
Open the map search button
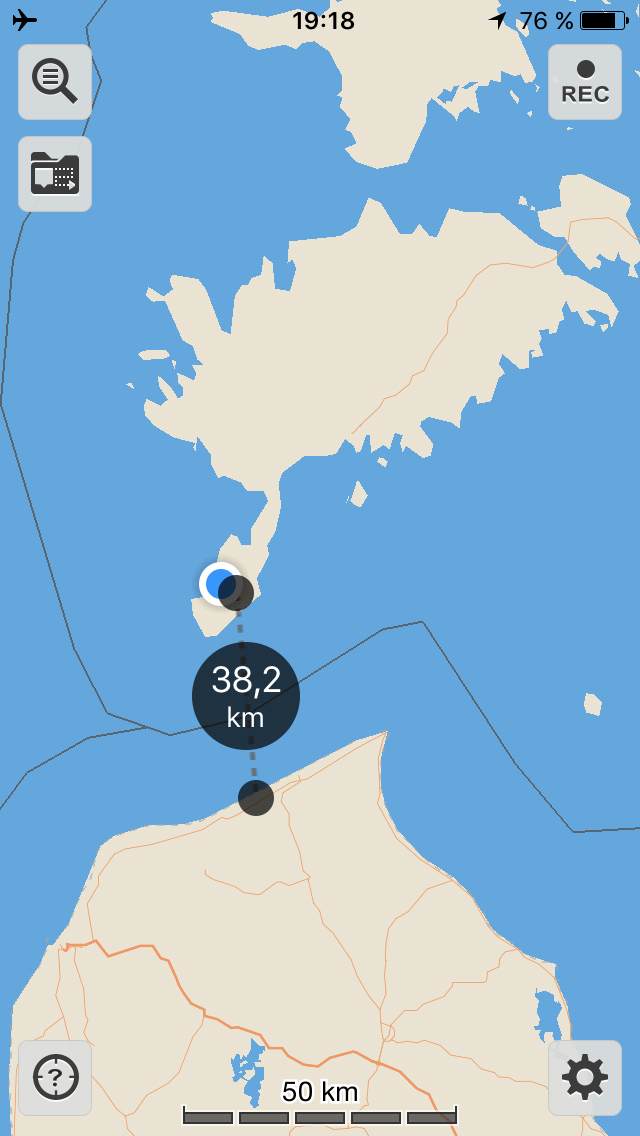coord(55,81)
